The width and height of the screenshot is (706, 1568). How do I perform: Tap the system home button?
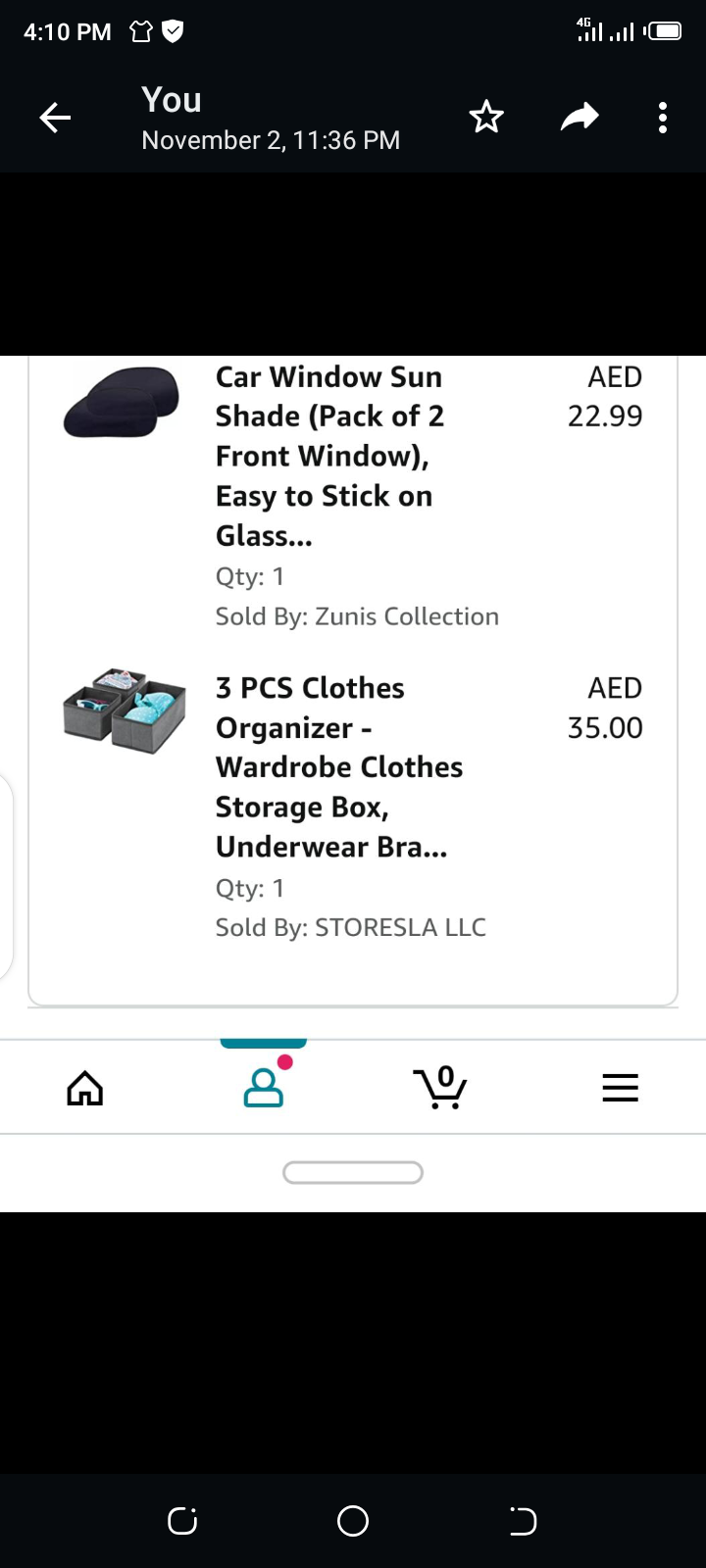pyautogui.click(x=353, y=1521)
